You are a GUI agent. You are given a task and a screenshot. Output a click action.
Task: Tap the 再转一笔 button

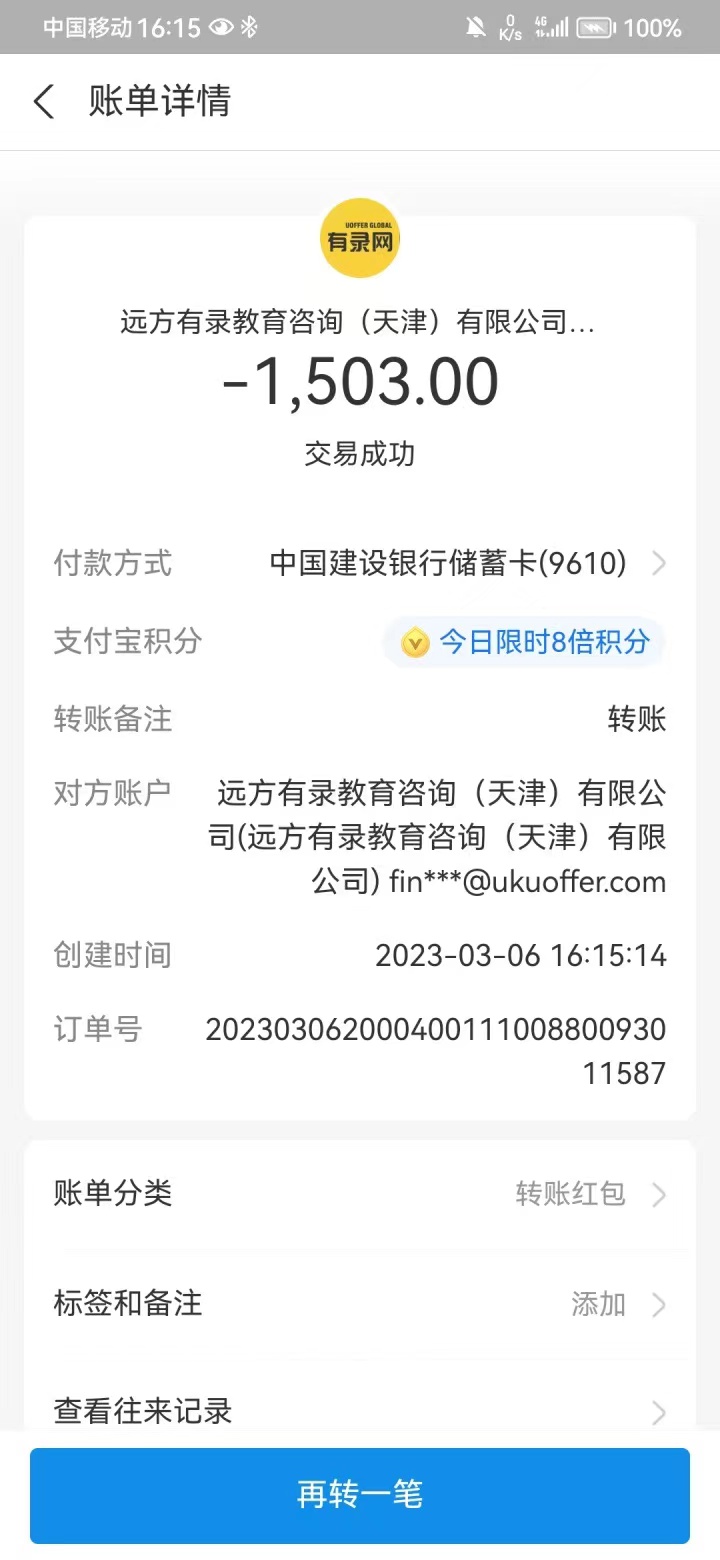[x=360, y=1495]
